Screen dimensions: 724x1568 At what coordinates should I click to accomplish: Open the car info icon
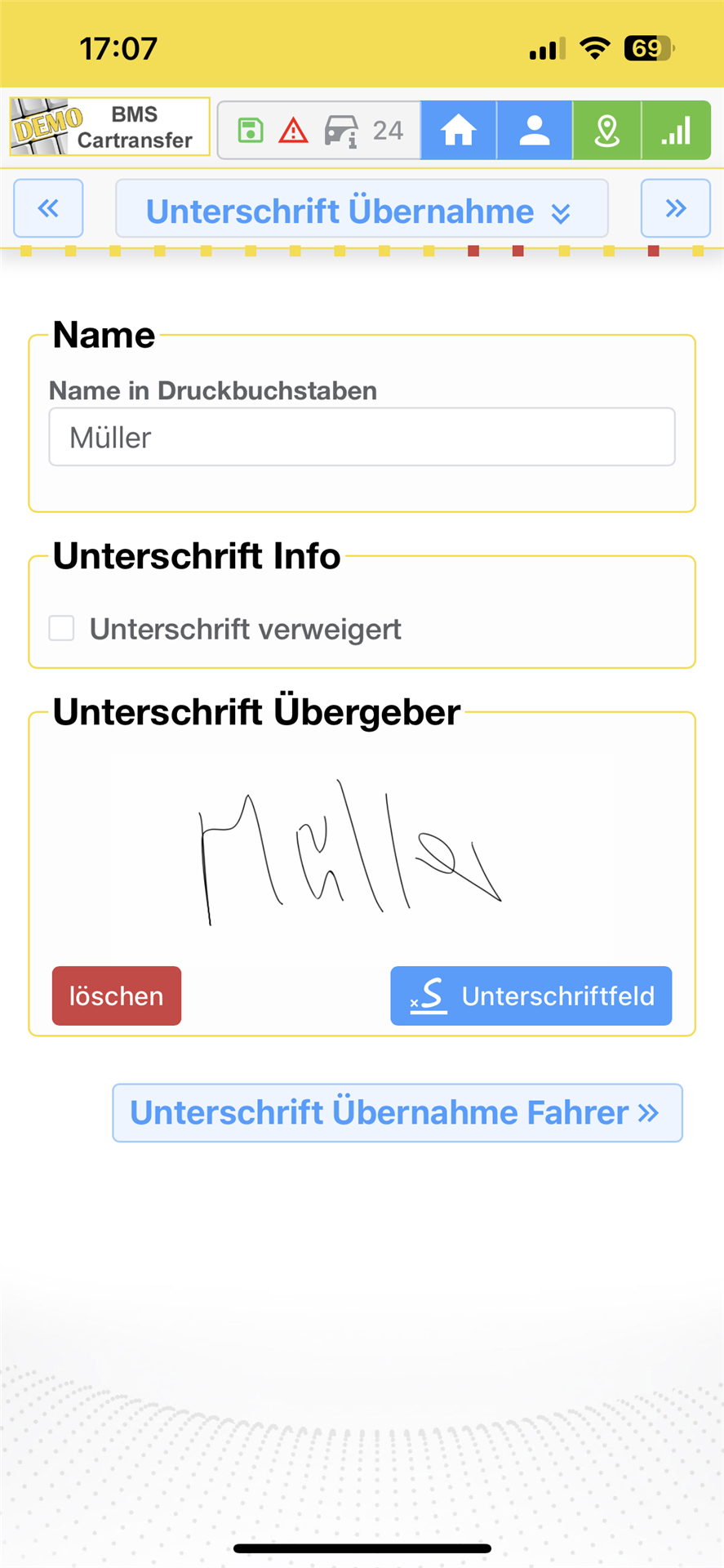pyautogui.click(x=341, y=131)
